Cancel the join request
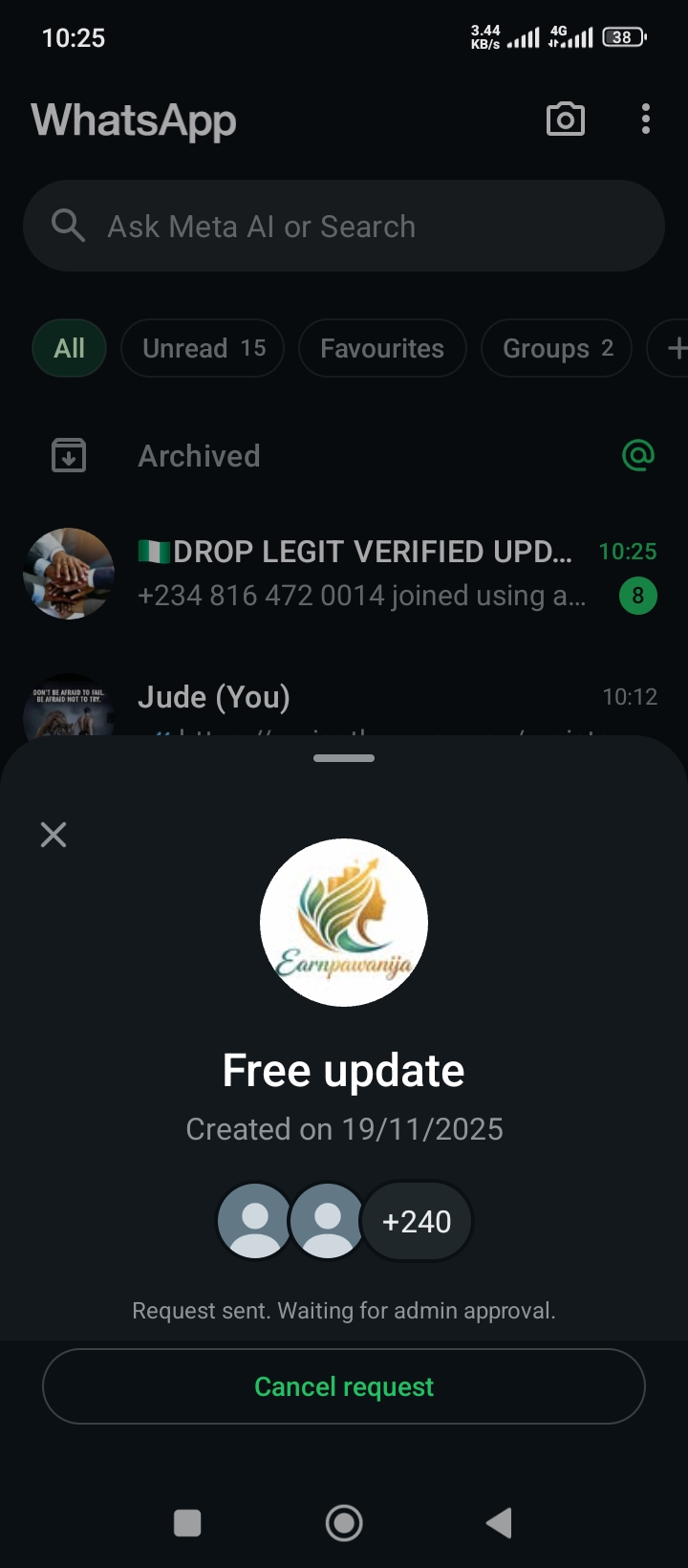This screenshot has width=688, height=1568. point(344,1386)
